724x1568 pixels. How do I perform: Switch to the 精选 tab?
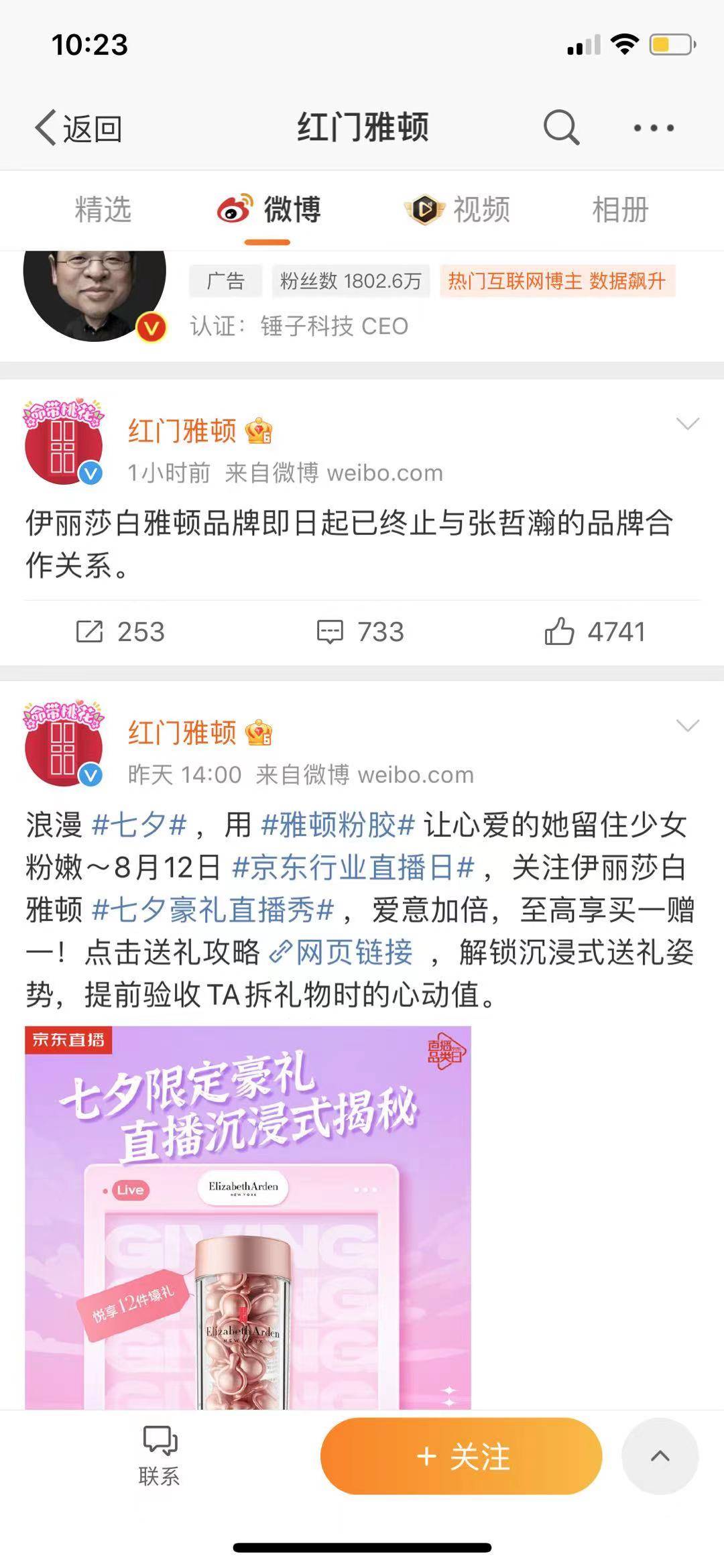[103, 210]
